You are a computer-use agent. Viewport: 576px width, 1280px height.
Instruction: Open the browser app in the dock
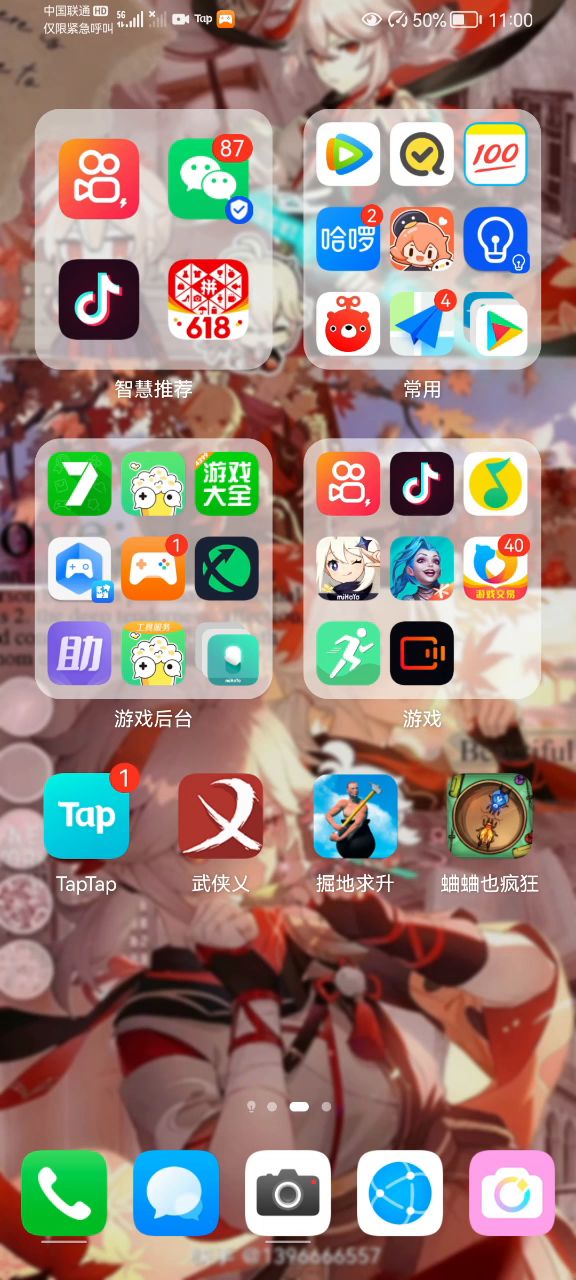point(400,1193)
